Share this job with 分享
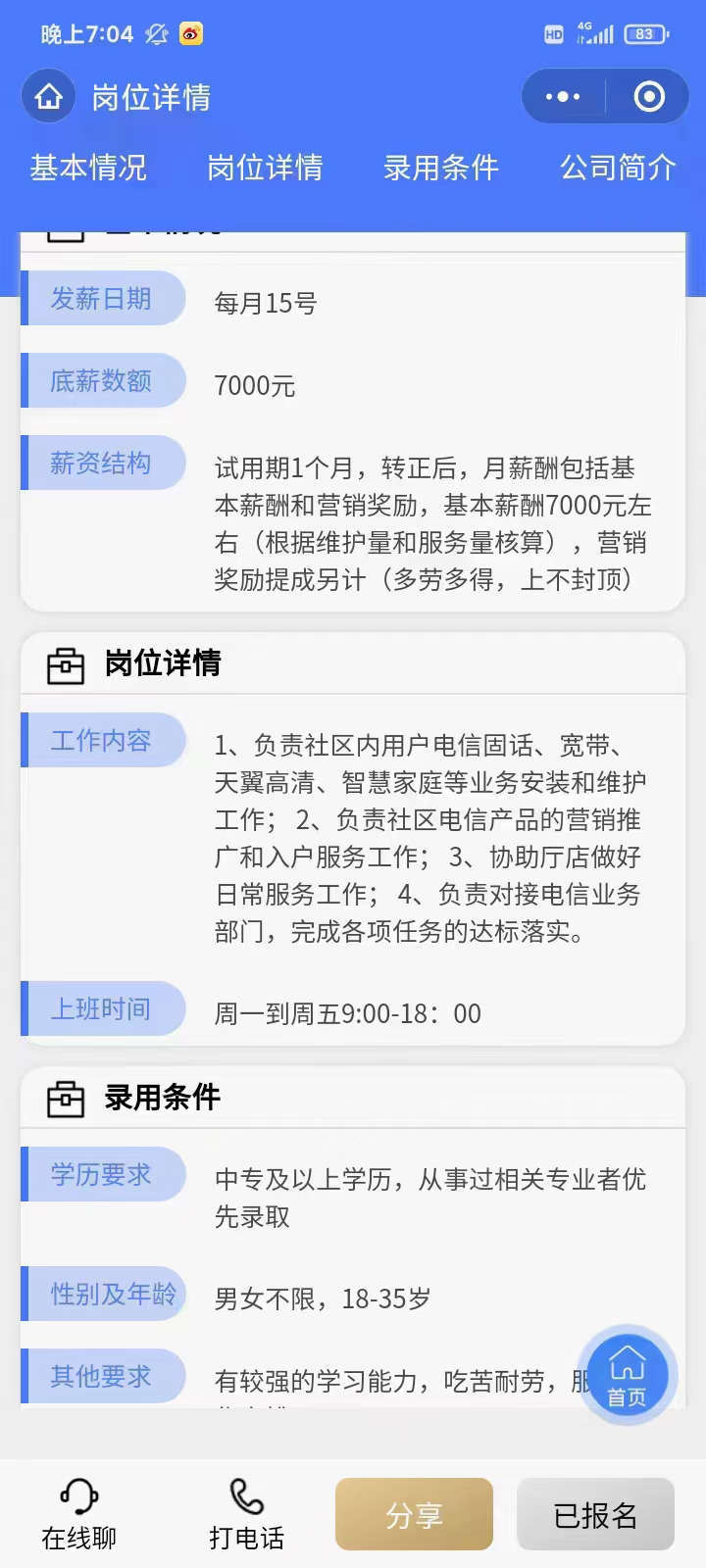706x1568 pixels. click(x=414, y=1514)
